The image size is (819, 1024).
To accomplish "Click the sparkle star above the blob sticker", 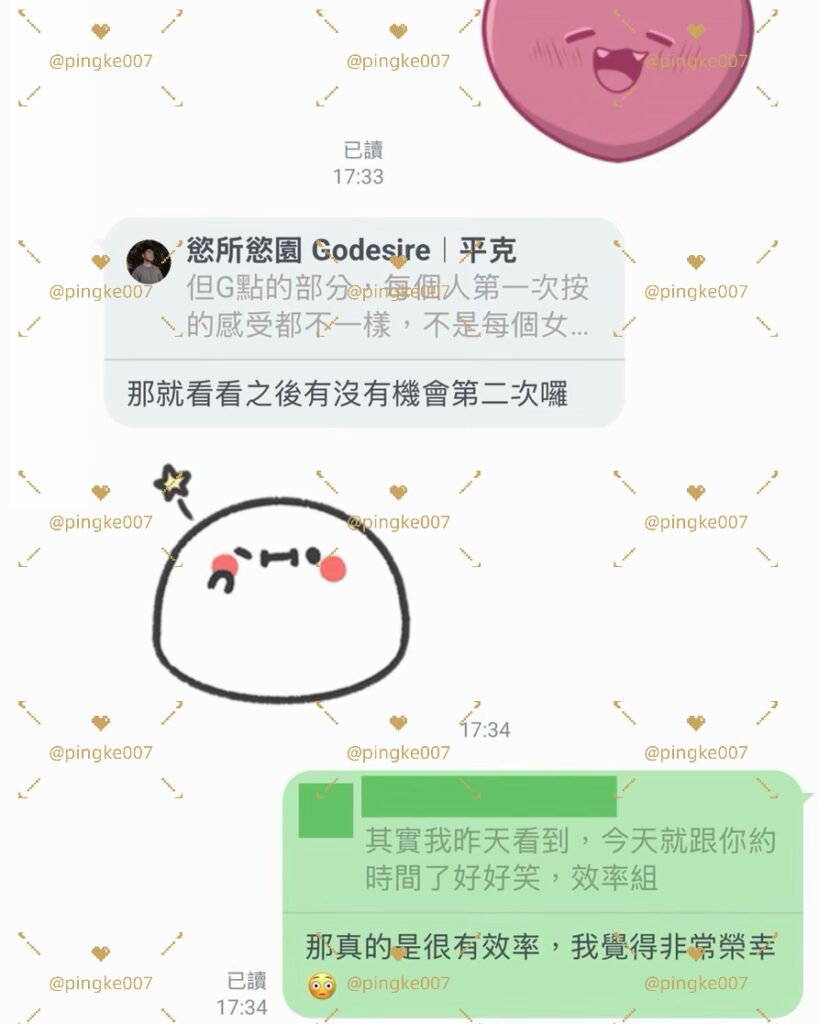I will [x=174, y=483].
